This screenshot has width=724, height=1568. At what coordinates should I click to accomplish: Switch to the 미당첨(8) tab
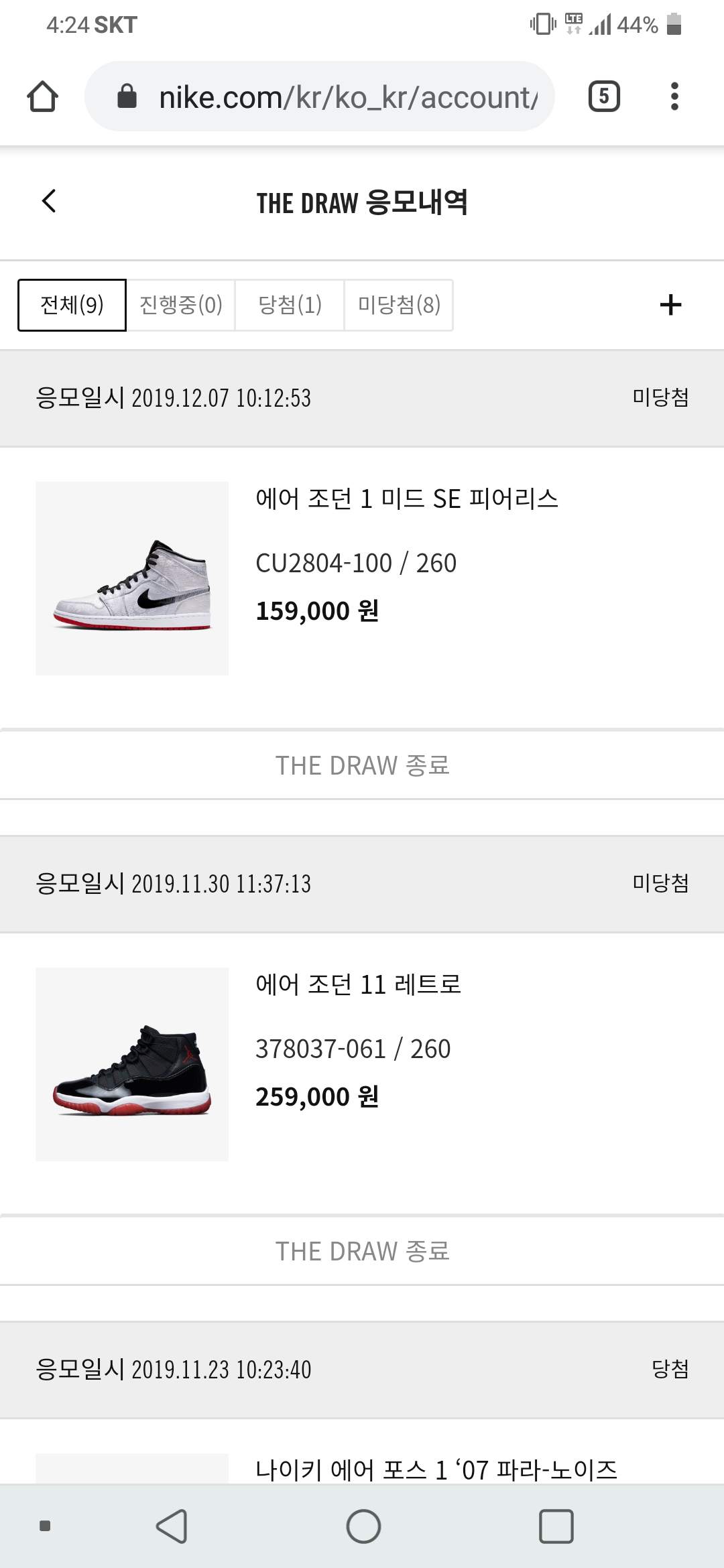399,305
